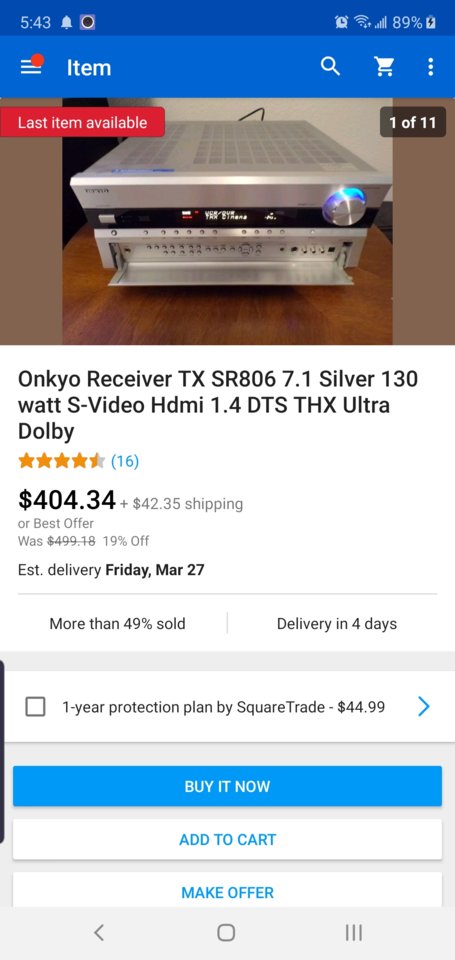
Task: Add the receiver to cart
Action: 227,839
